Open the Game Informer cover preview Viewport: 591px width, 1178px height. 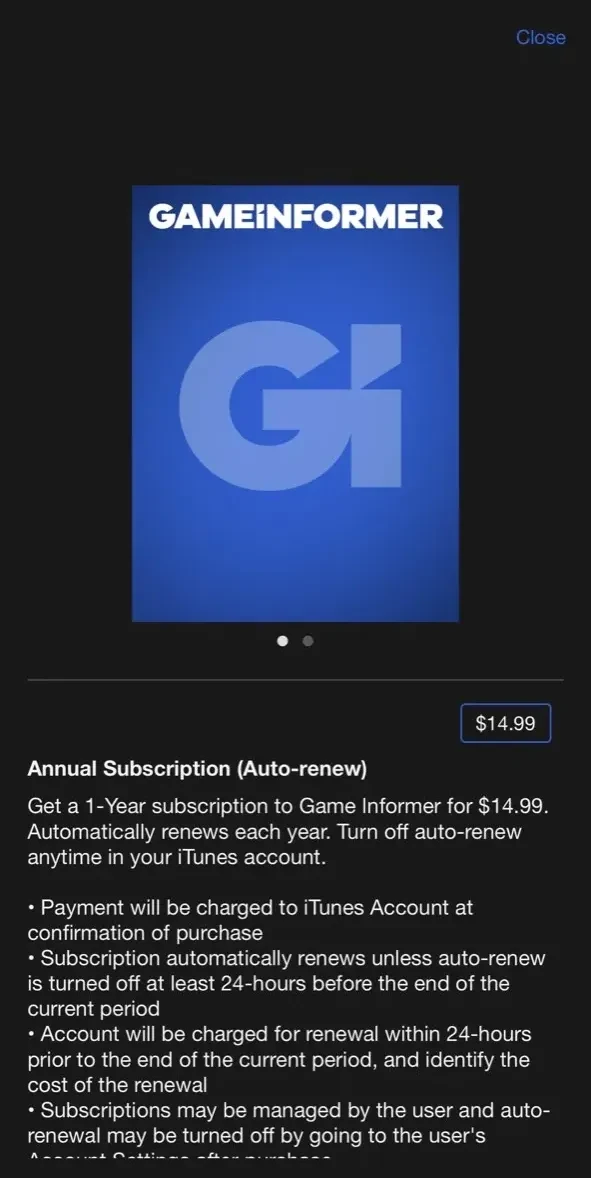click(x=295, y=403)
